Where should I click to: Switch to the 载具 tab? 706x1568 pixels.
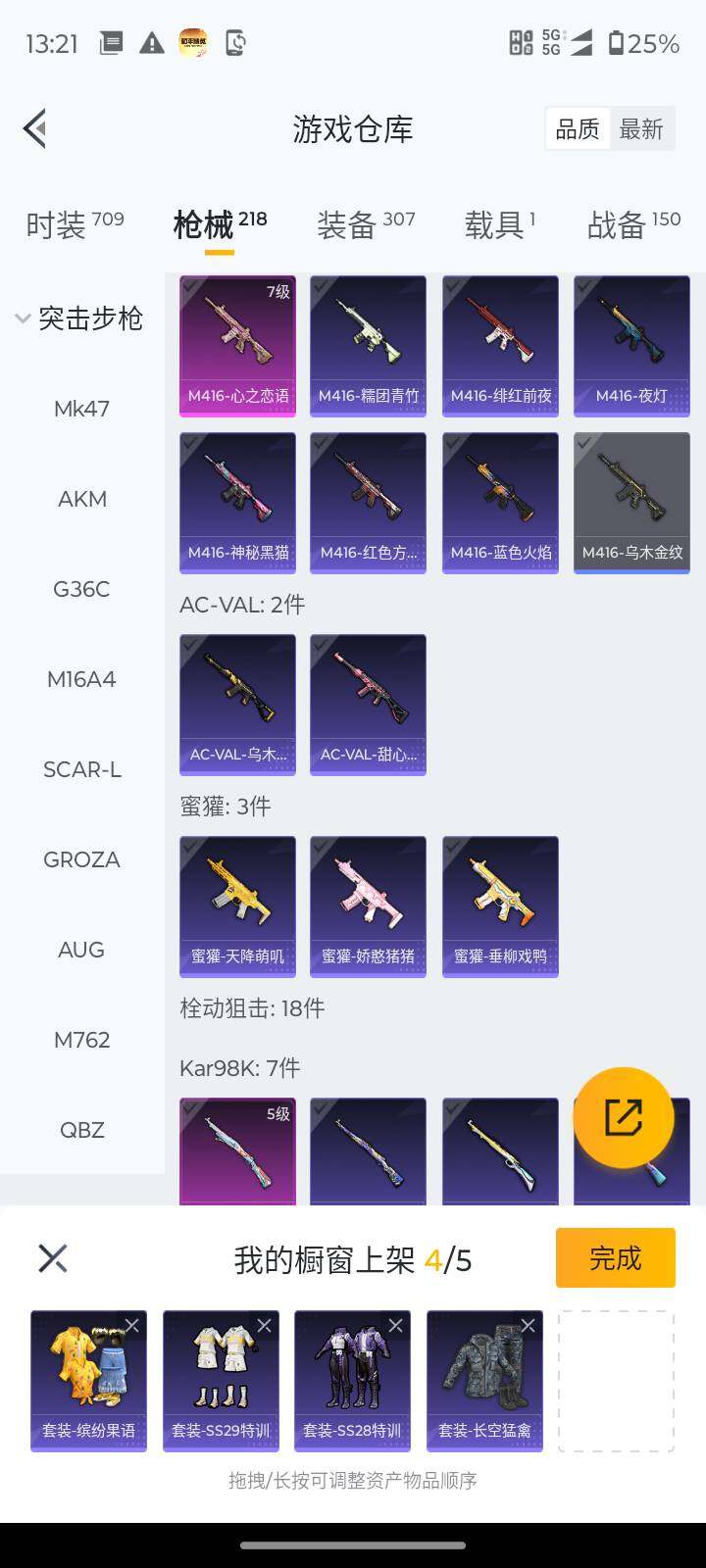[x=499, y=224]
